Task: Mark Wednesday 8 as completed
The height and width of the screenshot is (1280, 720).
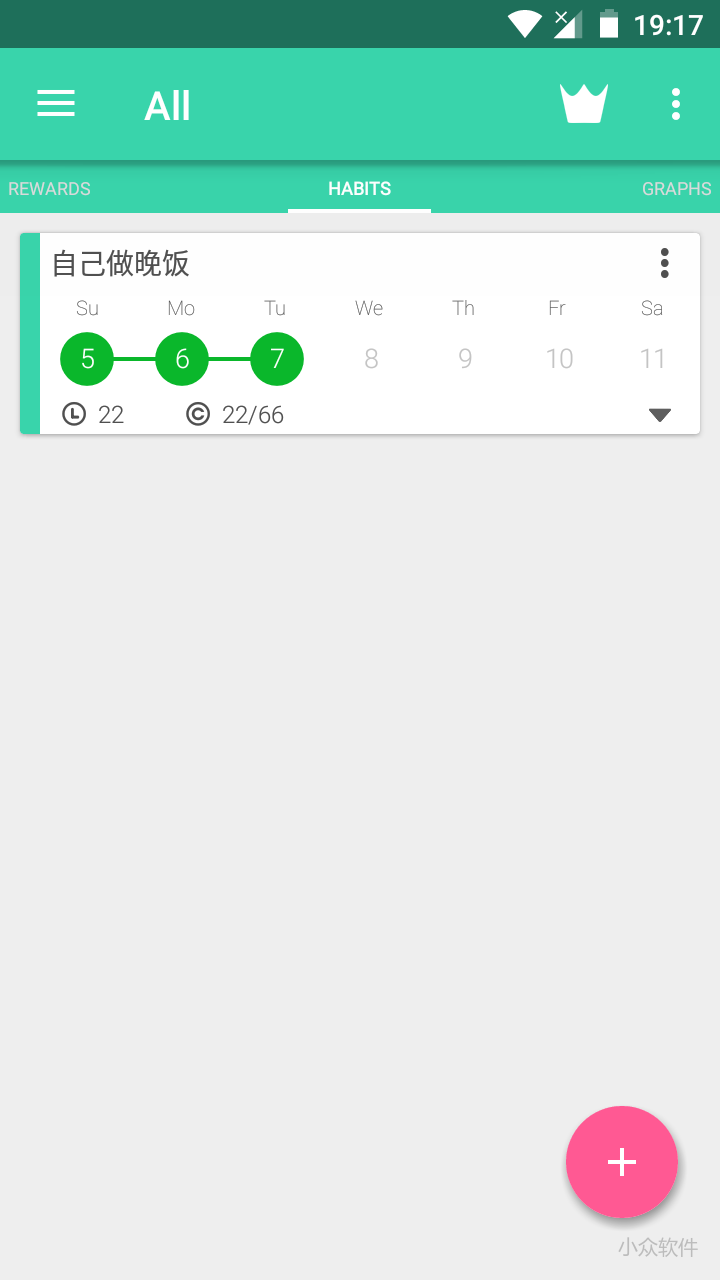Action: point(370,358)
